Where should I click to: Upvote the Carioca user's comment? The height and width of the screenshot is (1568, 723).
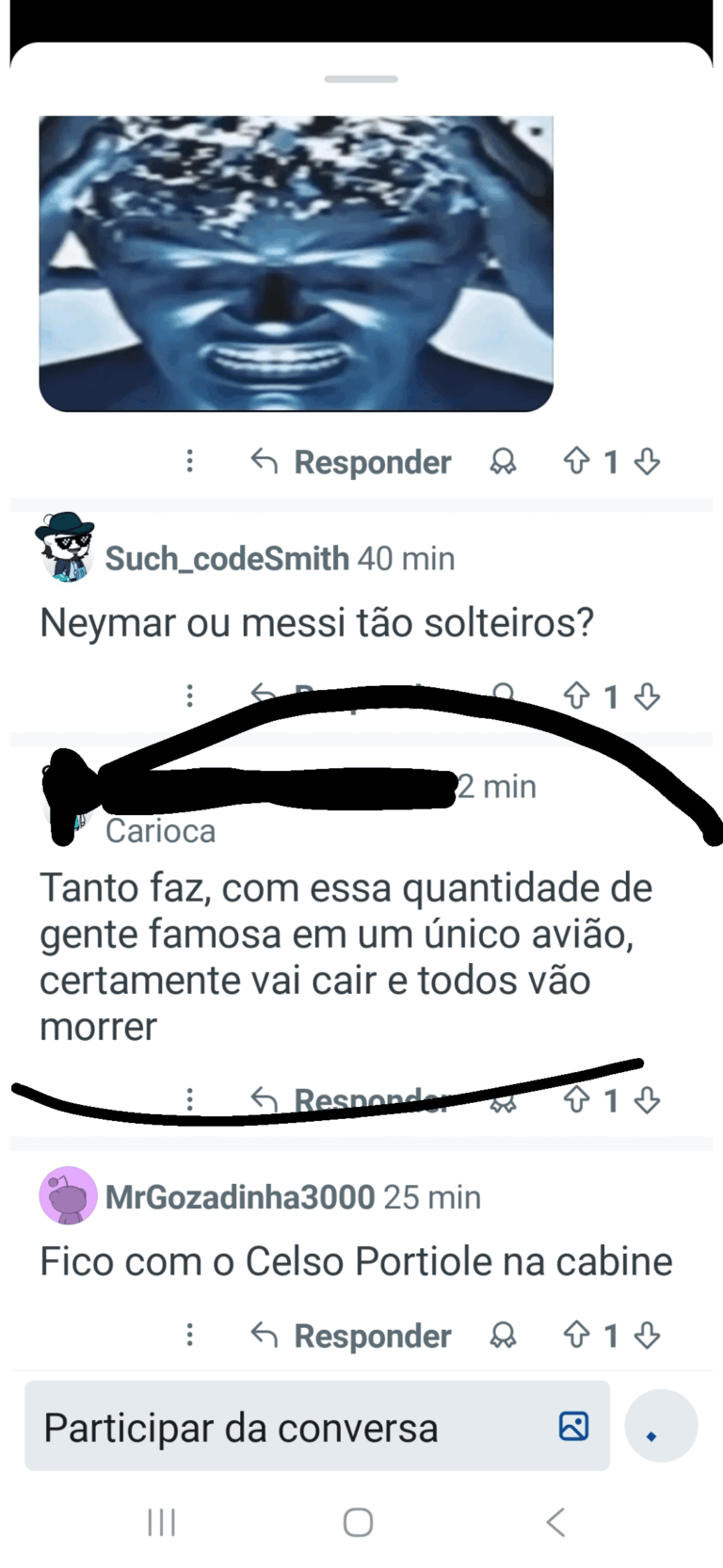click(576, 1099)
